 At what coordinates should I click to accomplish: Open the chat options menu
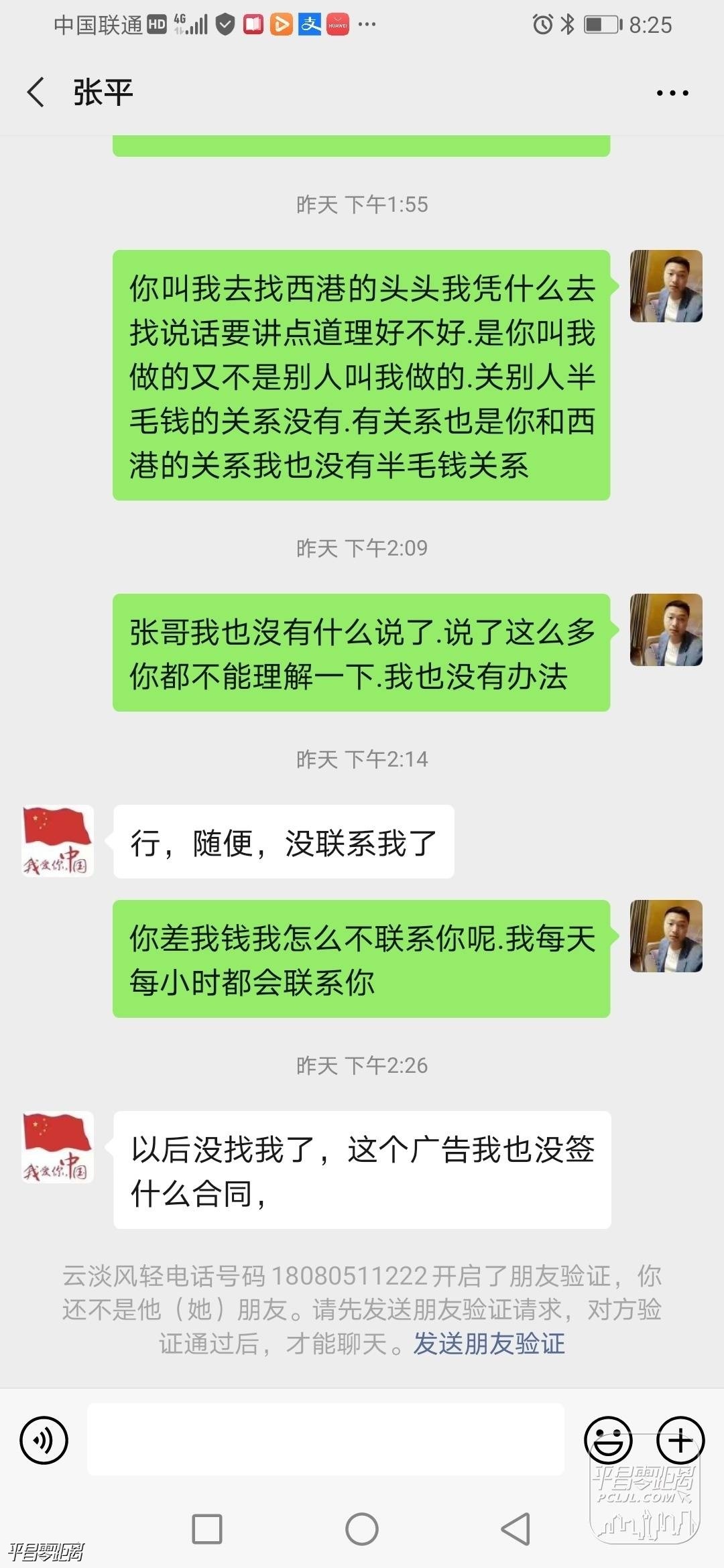pyautogui.click(x=672, y=93)
